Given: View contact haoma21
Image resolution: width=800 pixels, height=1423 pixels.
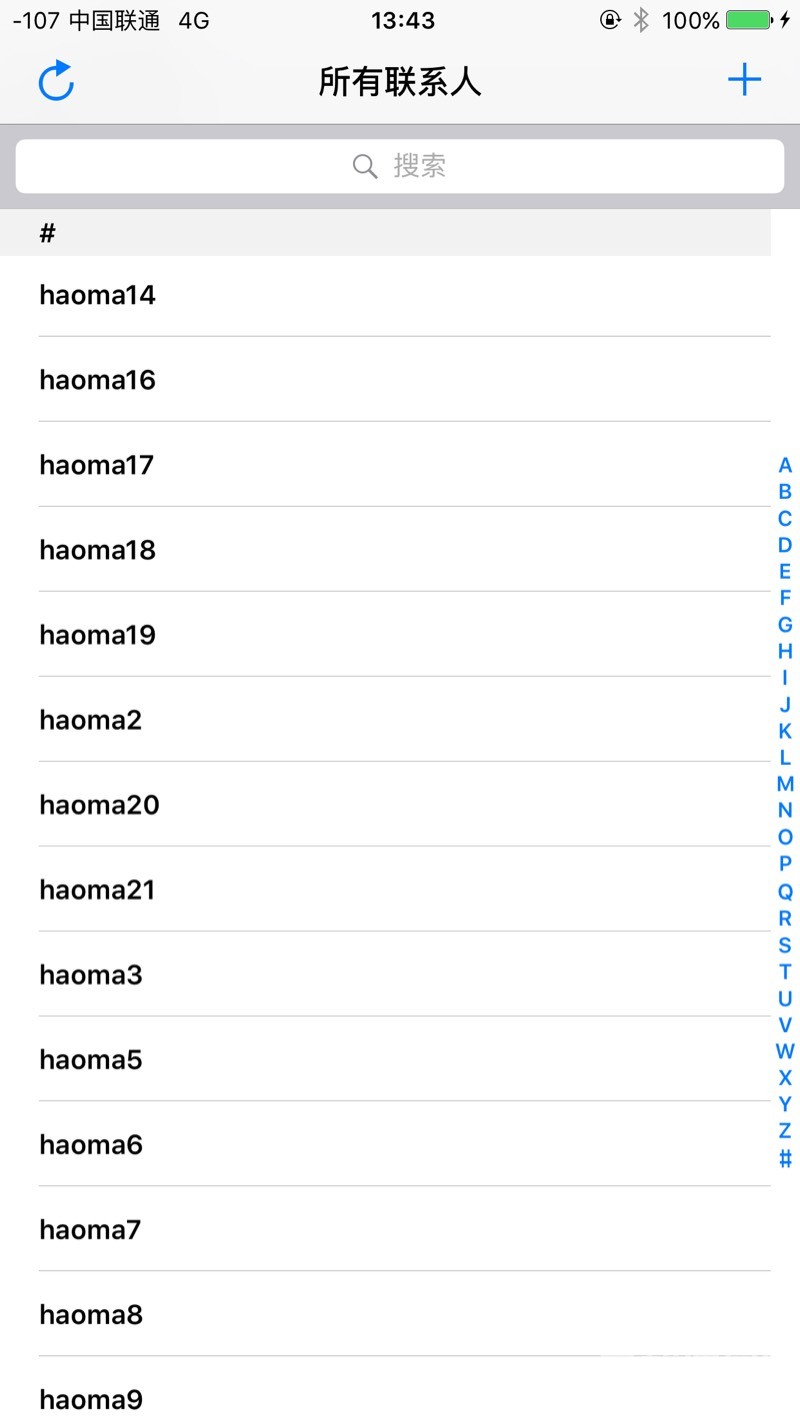Looking at the screenshot, I should [385, 890].
